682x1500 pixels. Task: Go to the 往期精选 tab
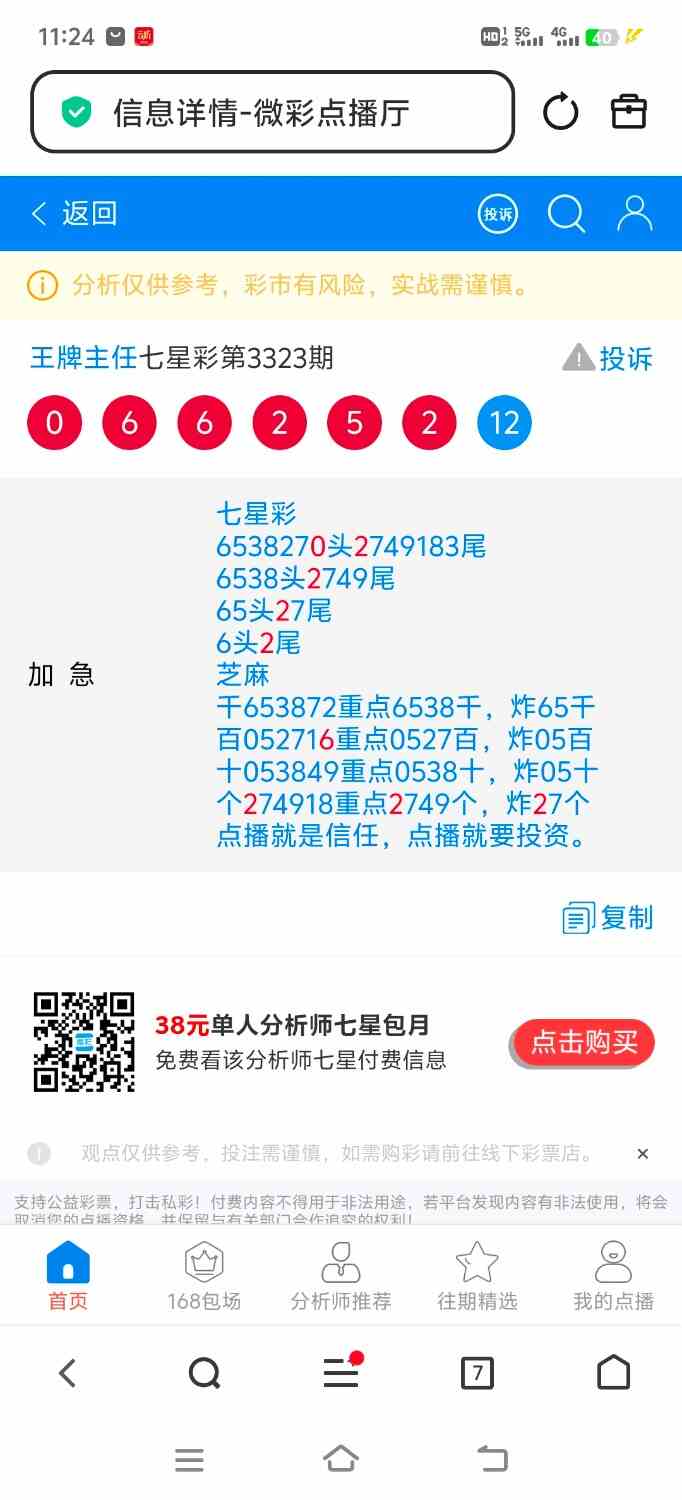[x=477, y=1275]
